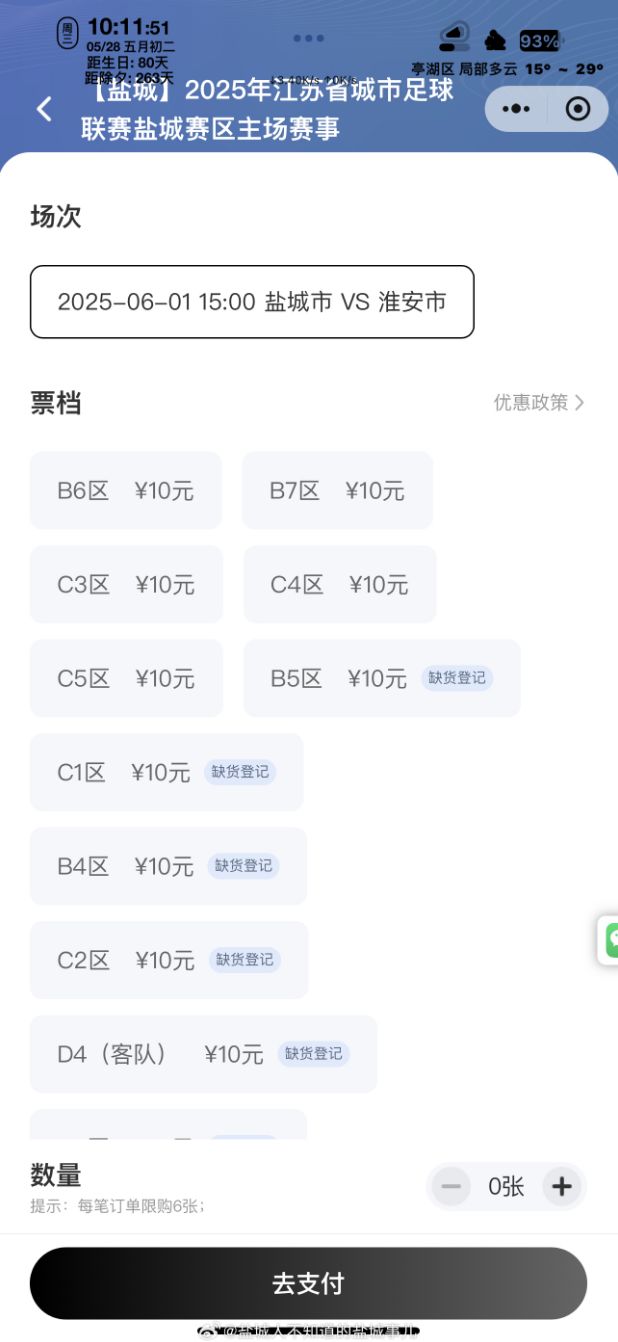This screenshot has height=1342, width=618.
Task: Choose the B7区 ¥10元 ticket tier
Action: pos(337,490)
